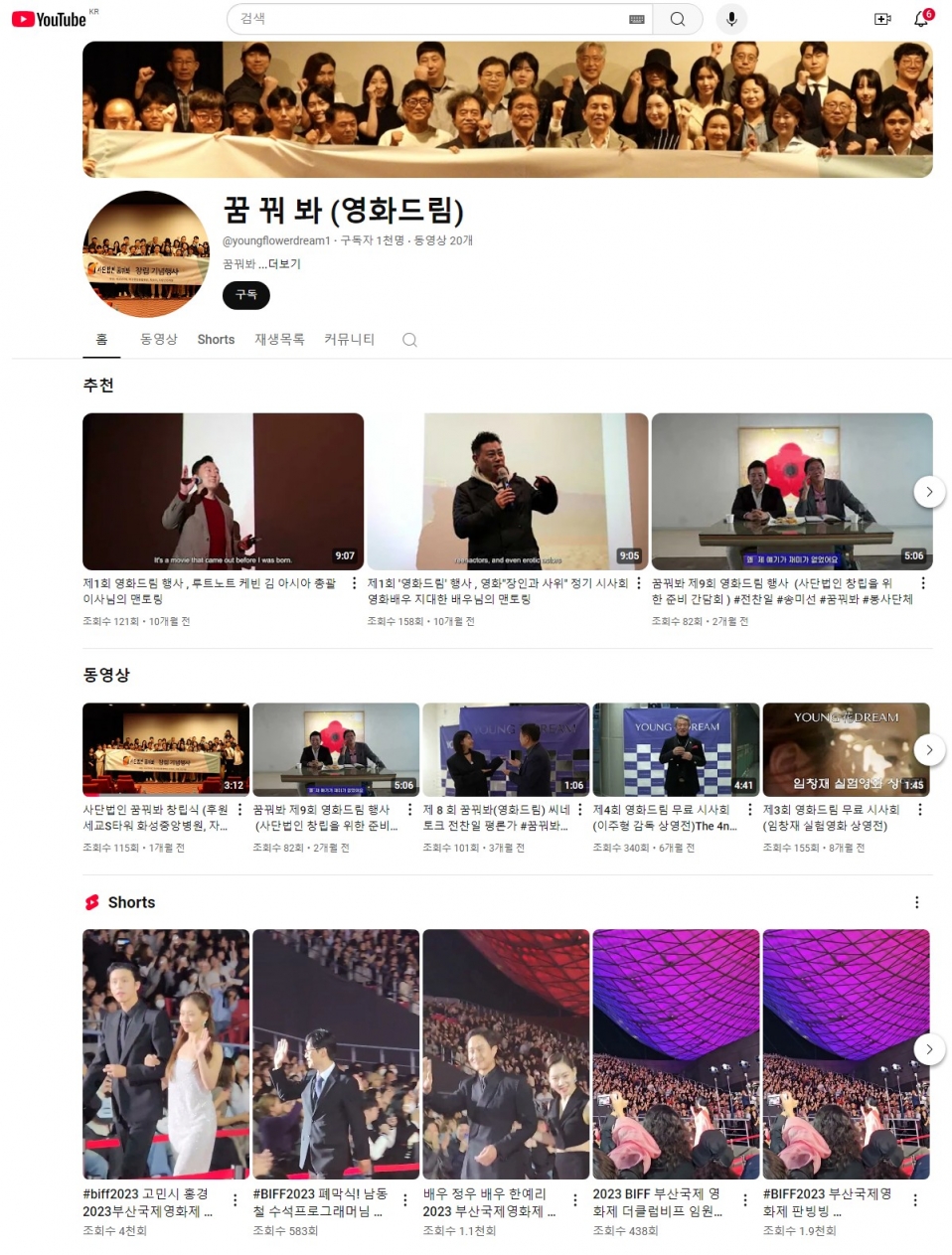Image resolution: width=952 pixels, height=1255 pixels.
Task: Expand channel description via 더보기
Action: [284, 264]
